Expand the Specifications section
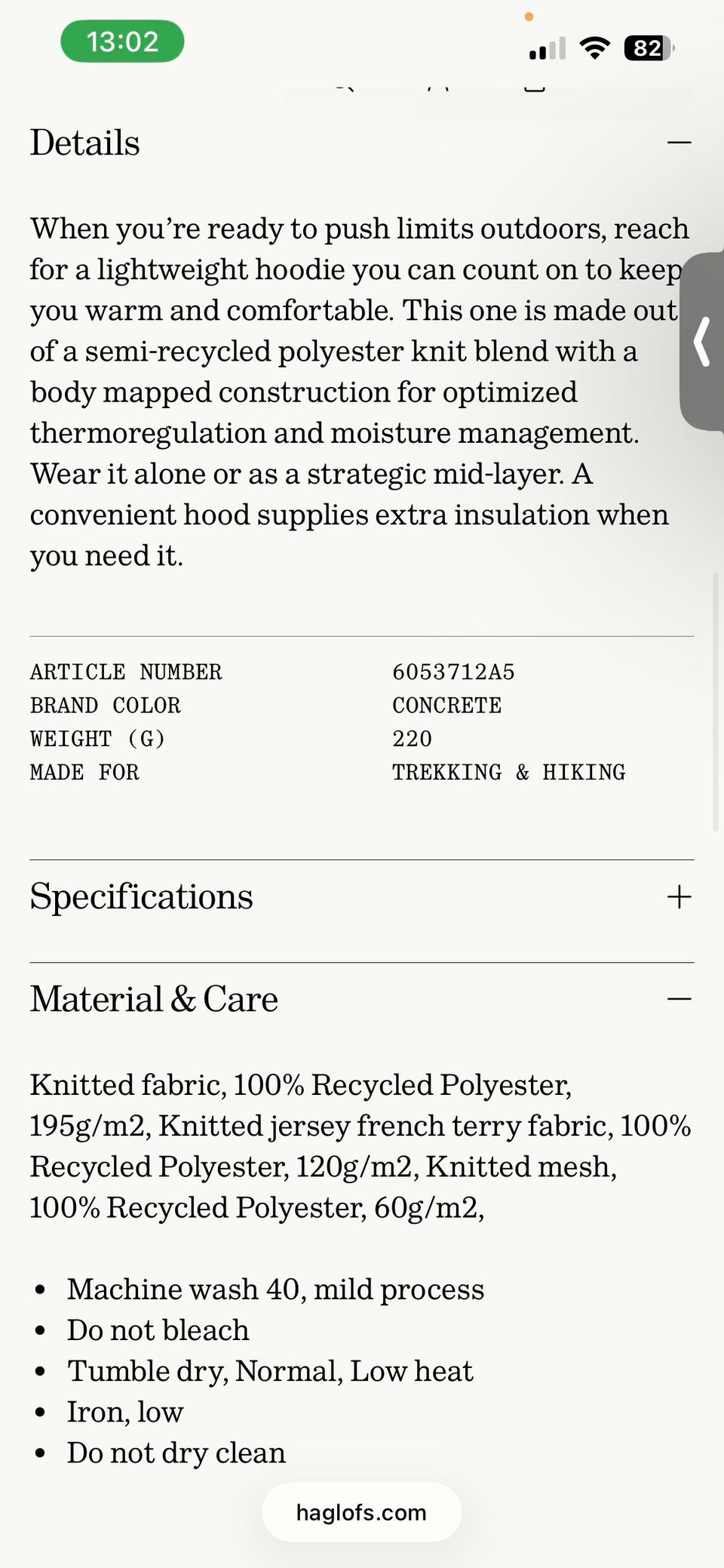The height and width of the screenshot is (1568, 724). [x=679, y=896]
